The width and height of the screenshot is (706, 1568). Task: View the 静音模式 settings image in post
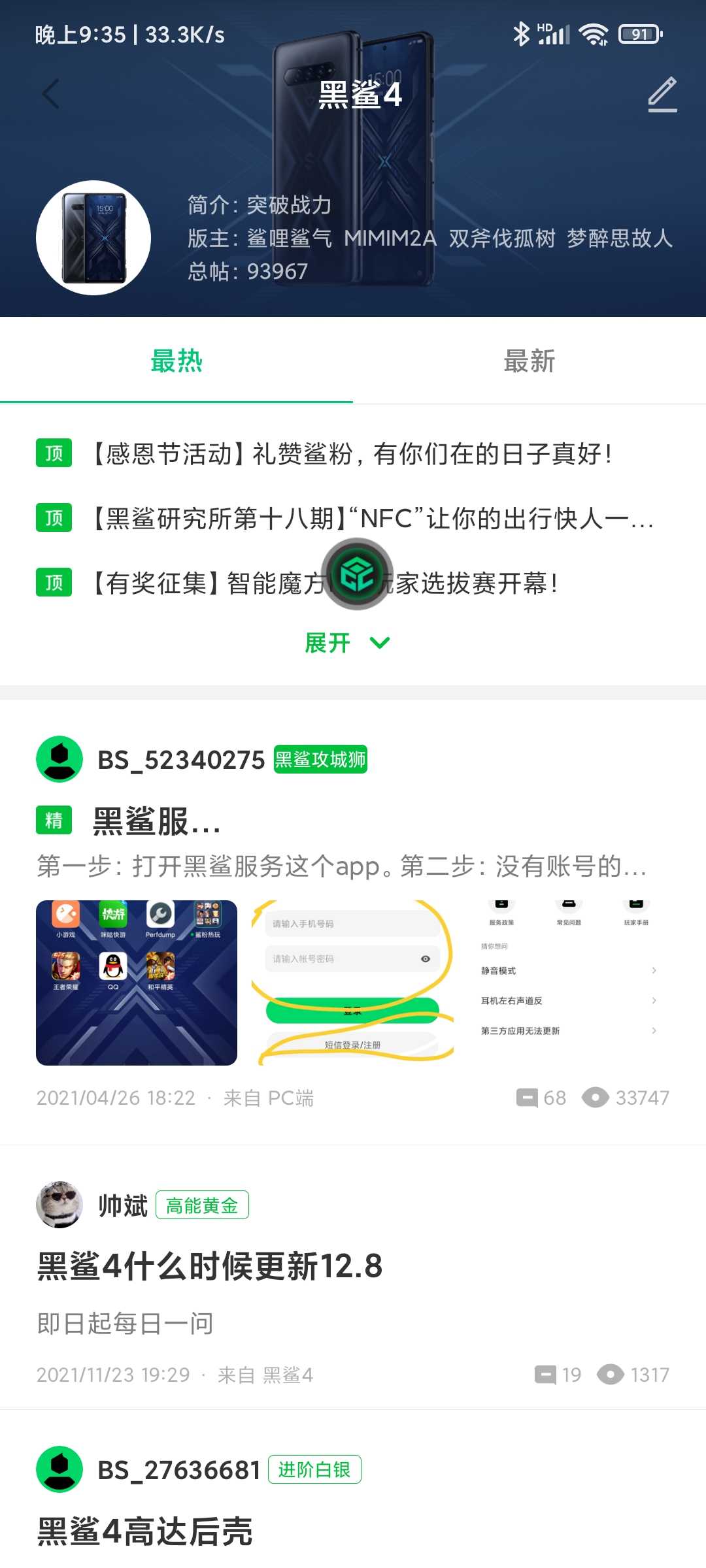click(569, 983)
